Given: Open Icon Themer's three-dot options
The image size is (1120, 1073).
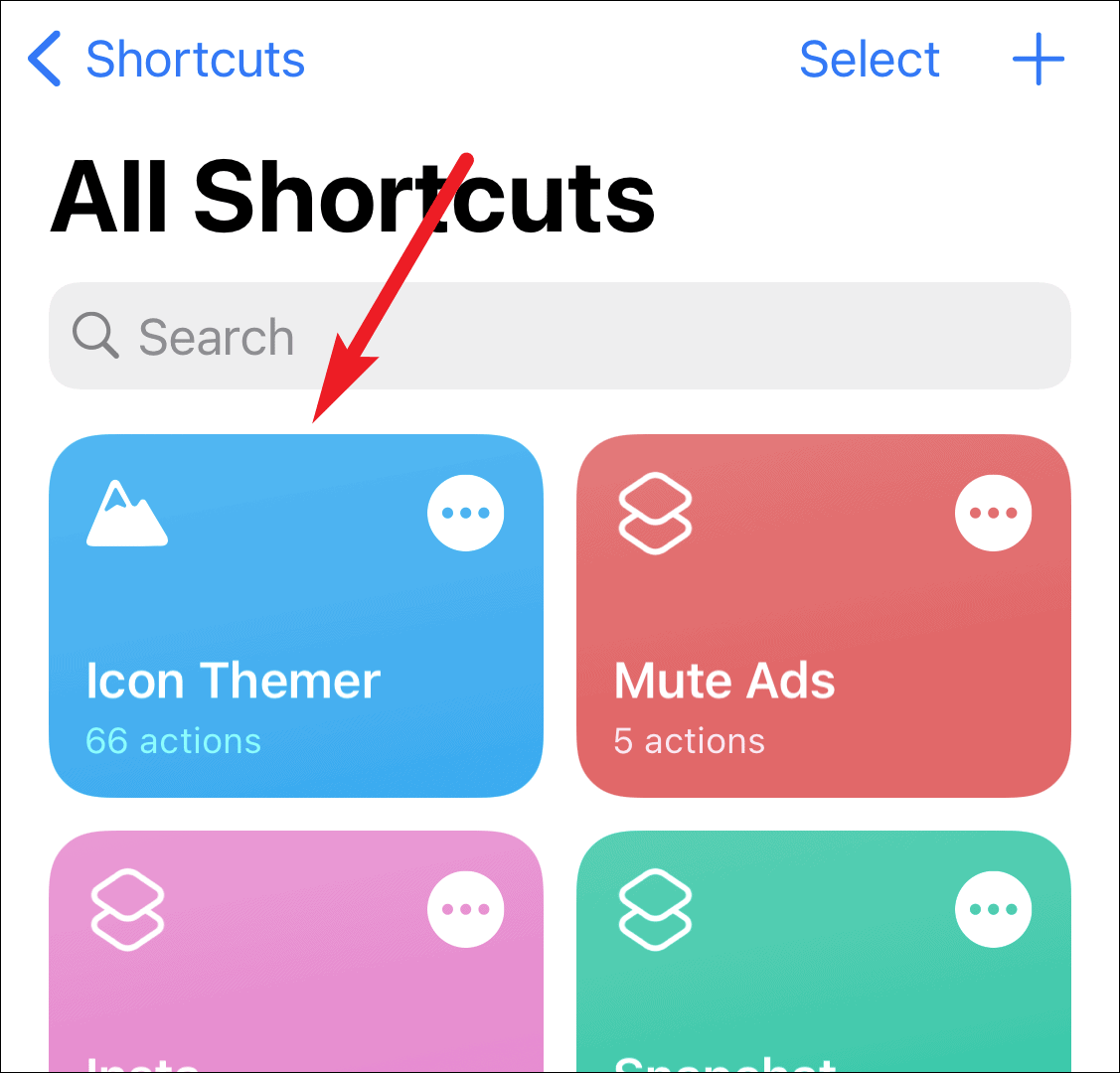Looking at the screenshot, I should 466,514.
